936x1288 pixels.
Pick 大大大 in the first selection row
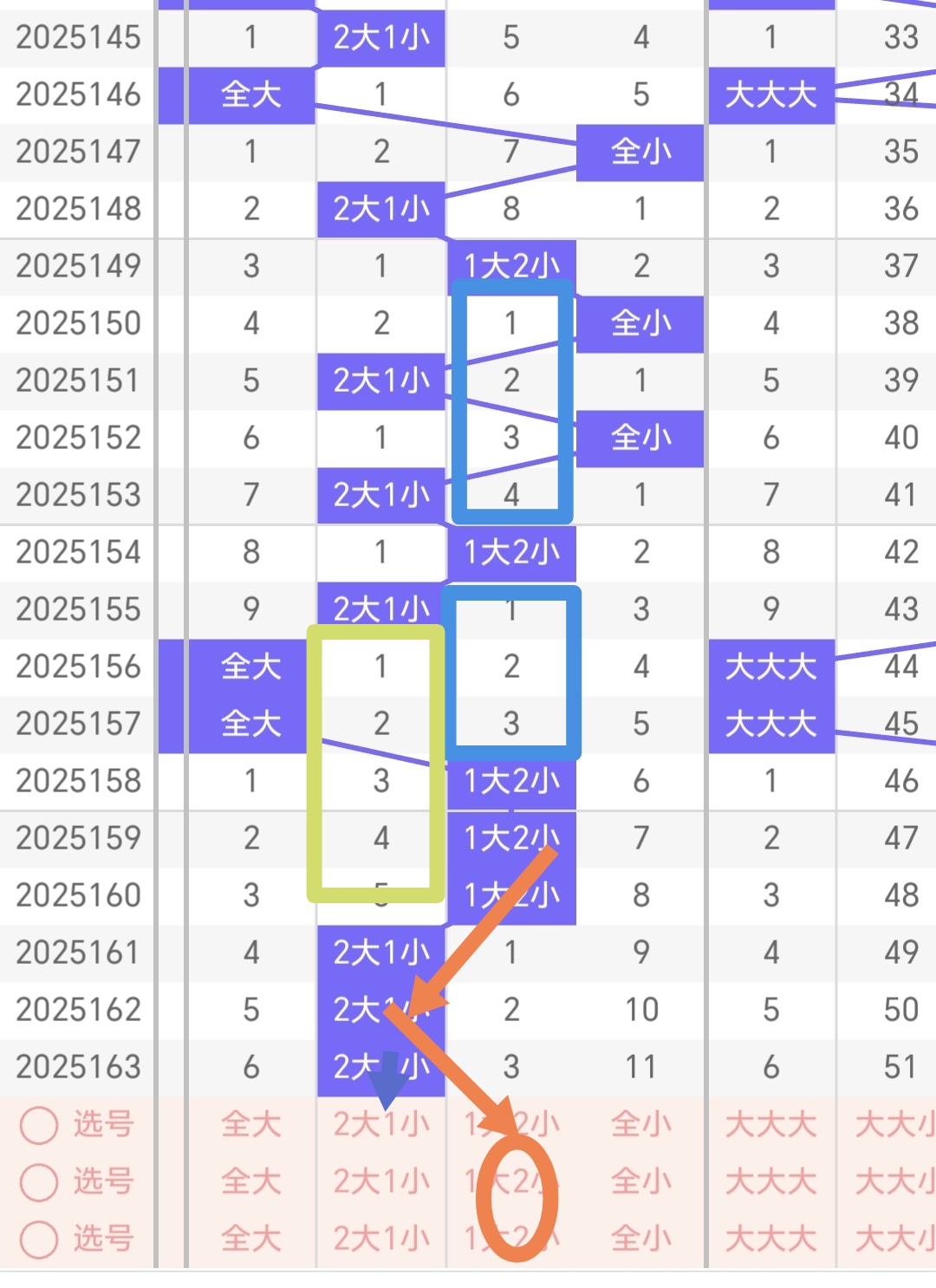[771, 1122]
